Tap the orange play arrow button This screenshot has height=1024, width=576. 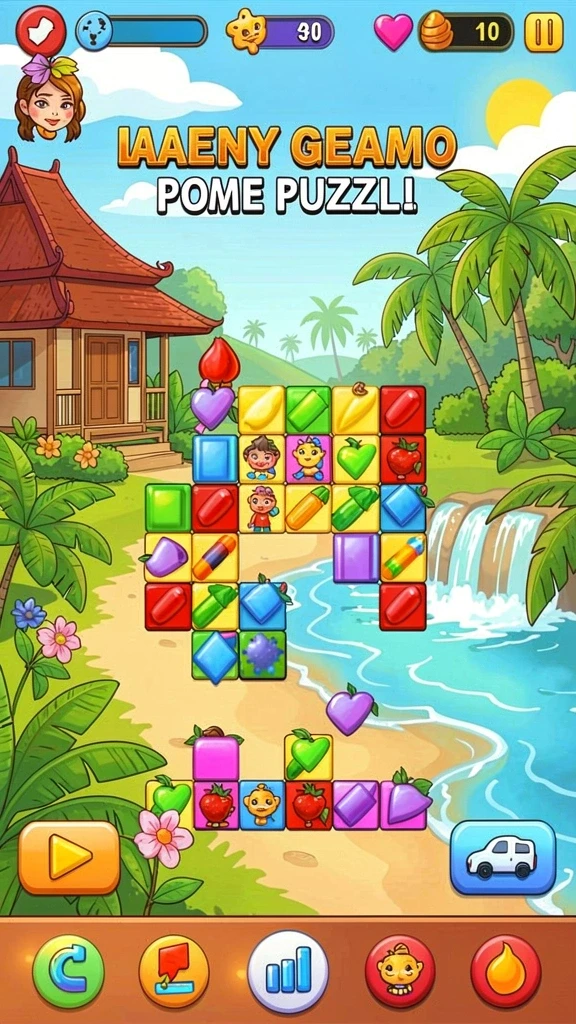click(x=69, y=857)
